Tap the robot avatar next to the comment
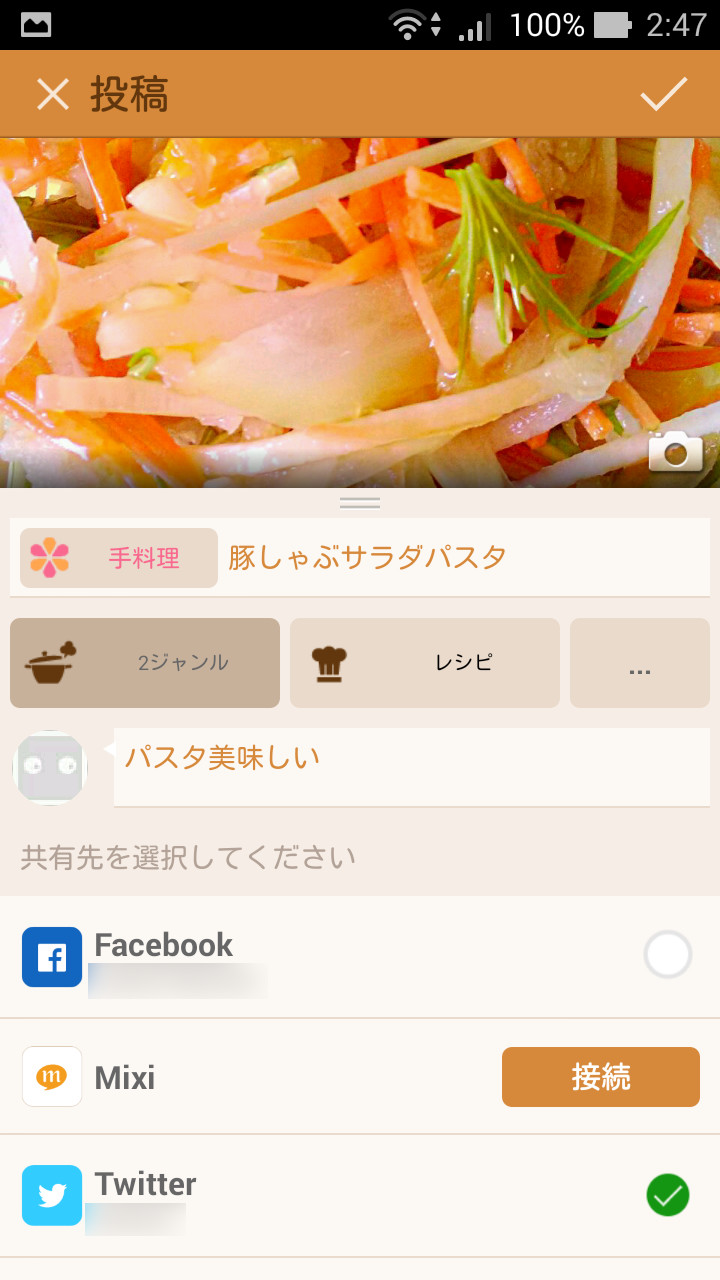 coord(50,768)
